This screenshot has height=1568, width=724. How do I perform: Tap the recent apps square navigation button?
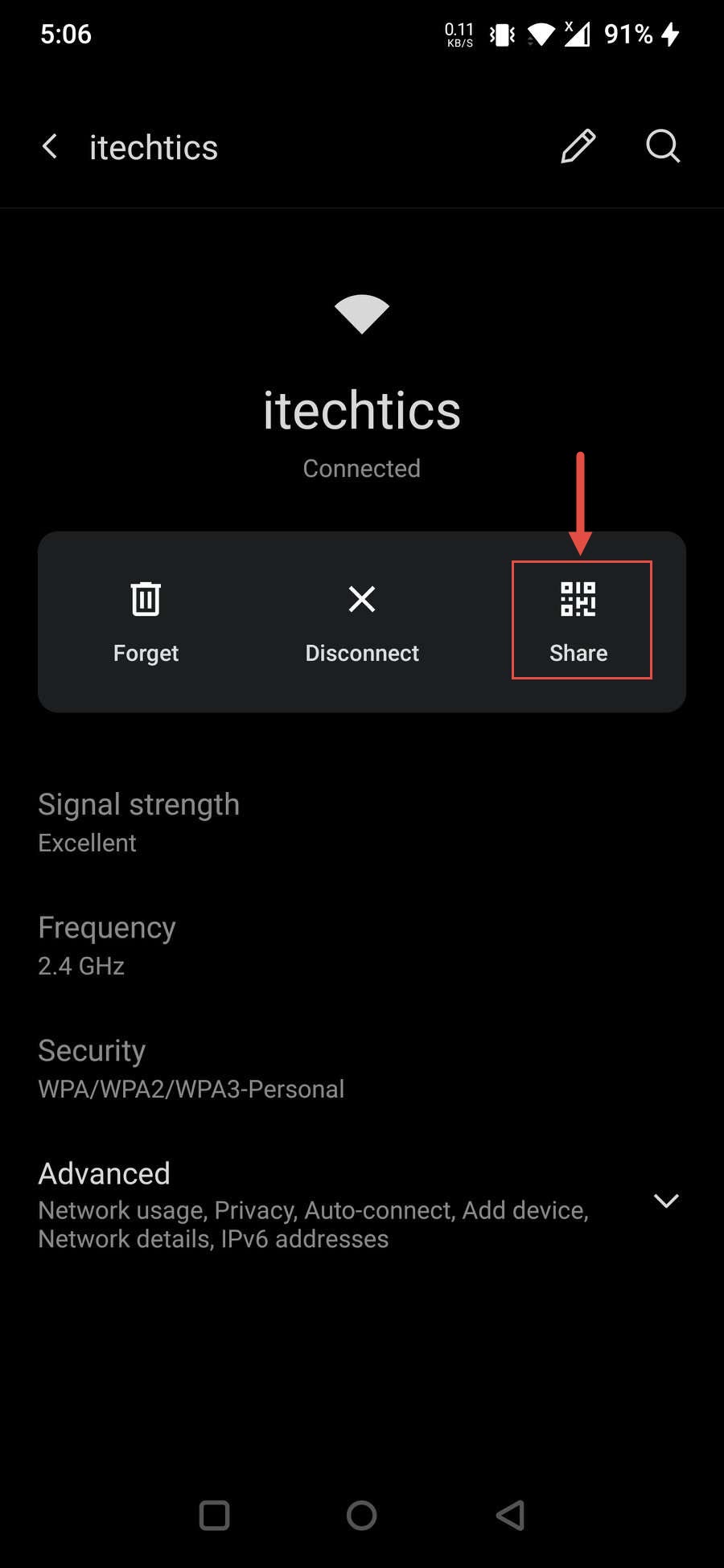(x=213, y=1515)
